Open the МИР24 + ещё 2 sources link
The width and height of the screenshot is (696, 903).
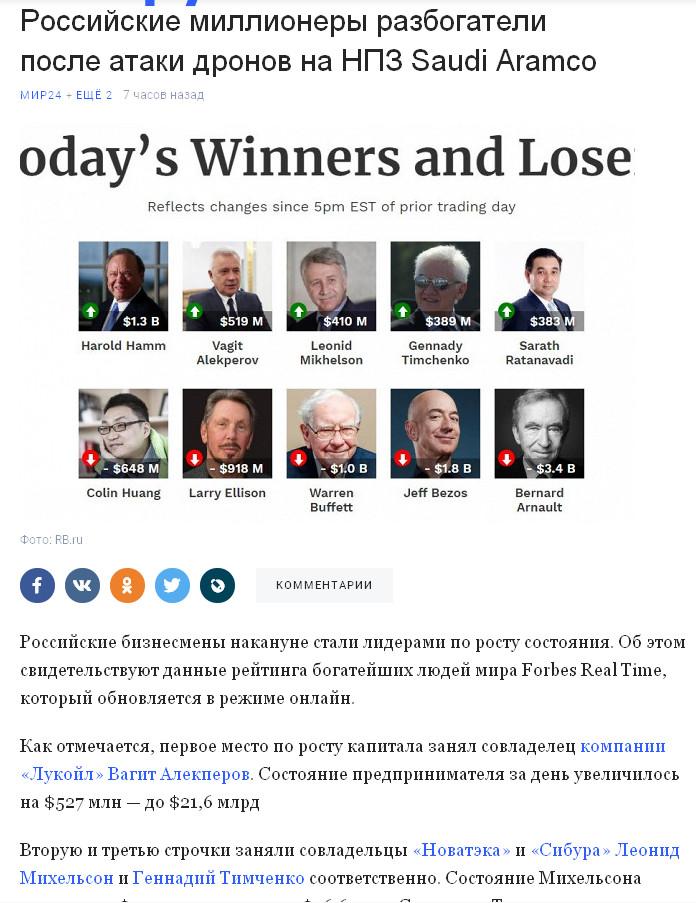(66, 95)
